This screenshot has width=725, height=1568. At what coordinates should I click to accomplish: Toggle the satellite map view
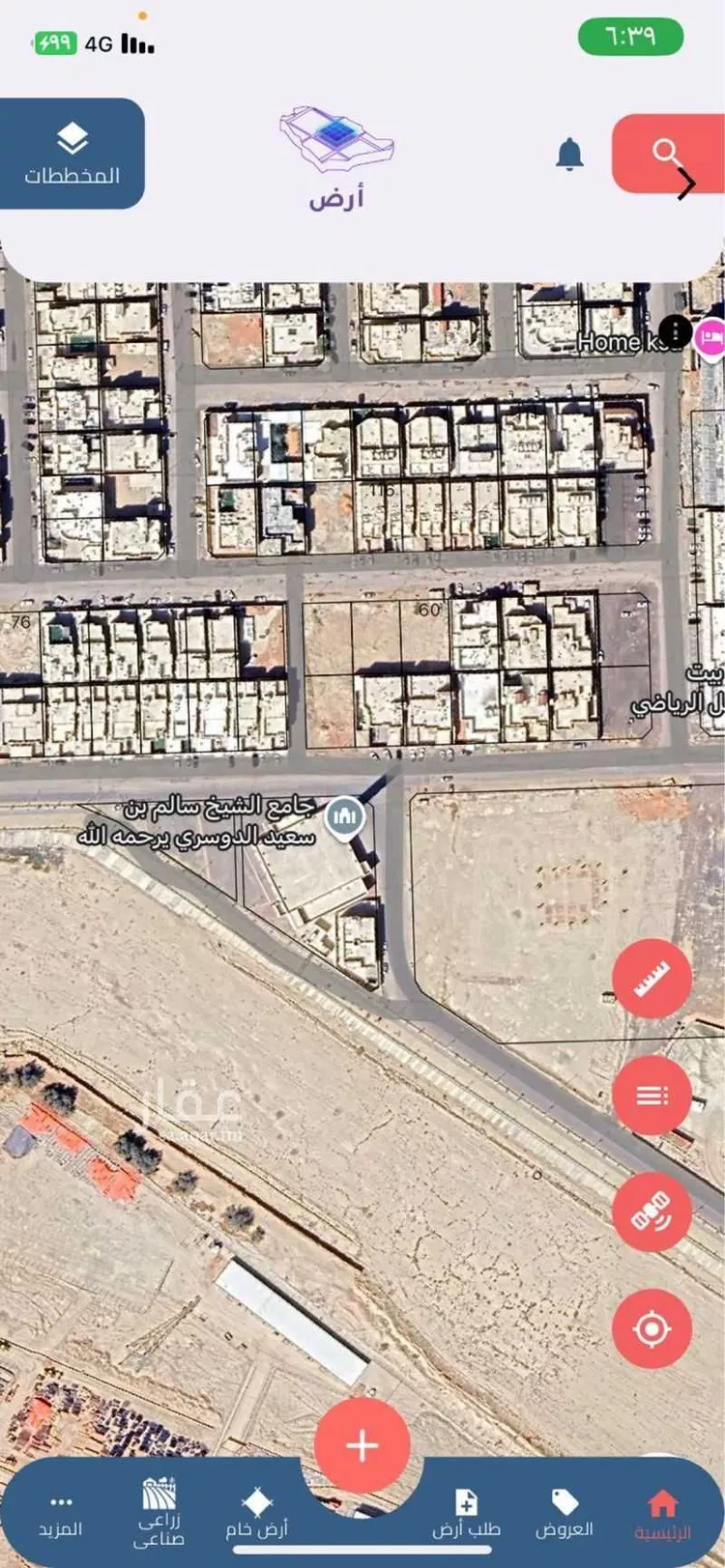tap(652, 1212)
